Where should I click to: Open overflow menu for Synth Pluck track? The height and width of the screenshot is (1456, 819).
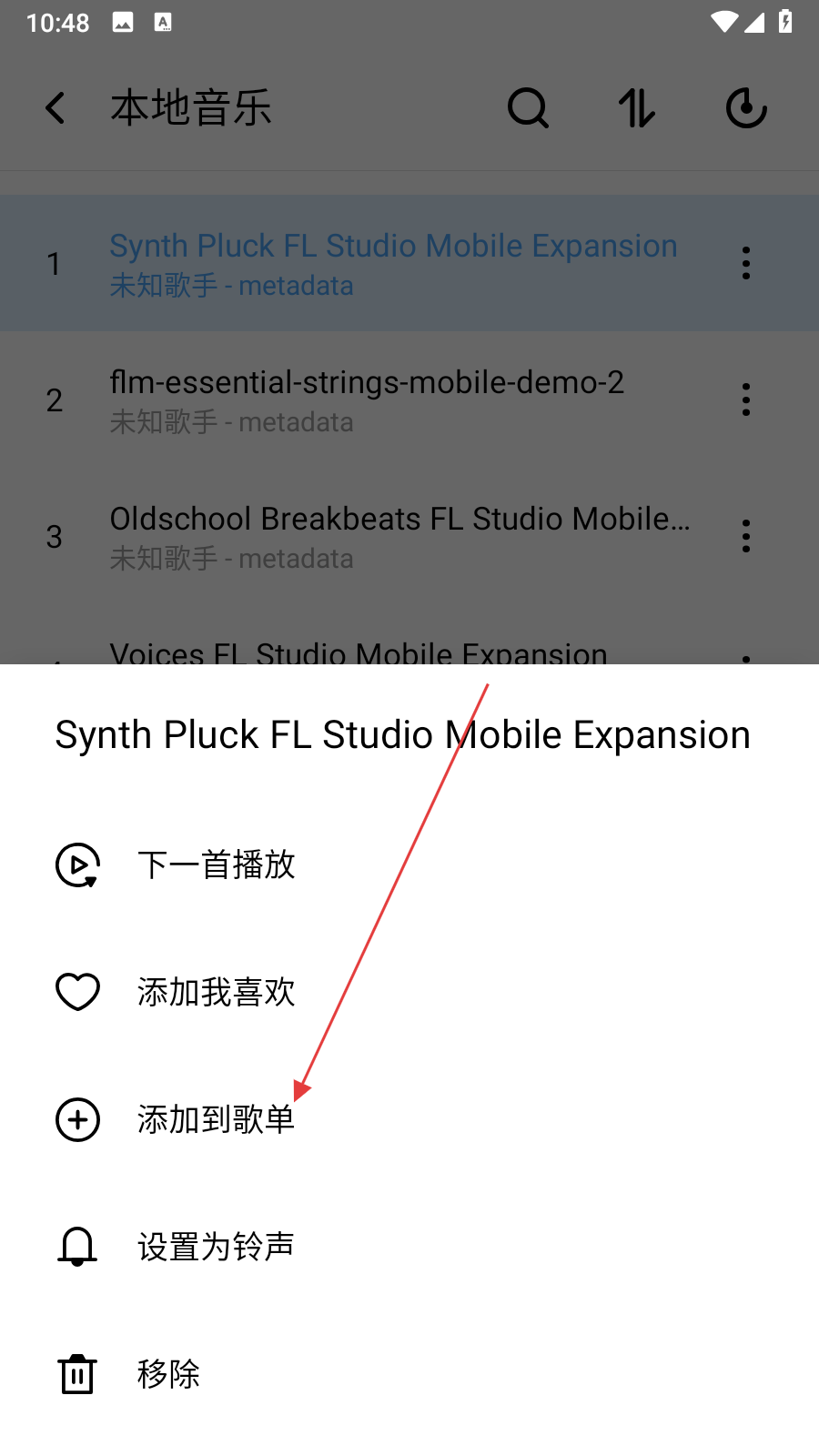pyautogui.click(x=746, y=263)
